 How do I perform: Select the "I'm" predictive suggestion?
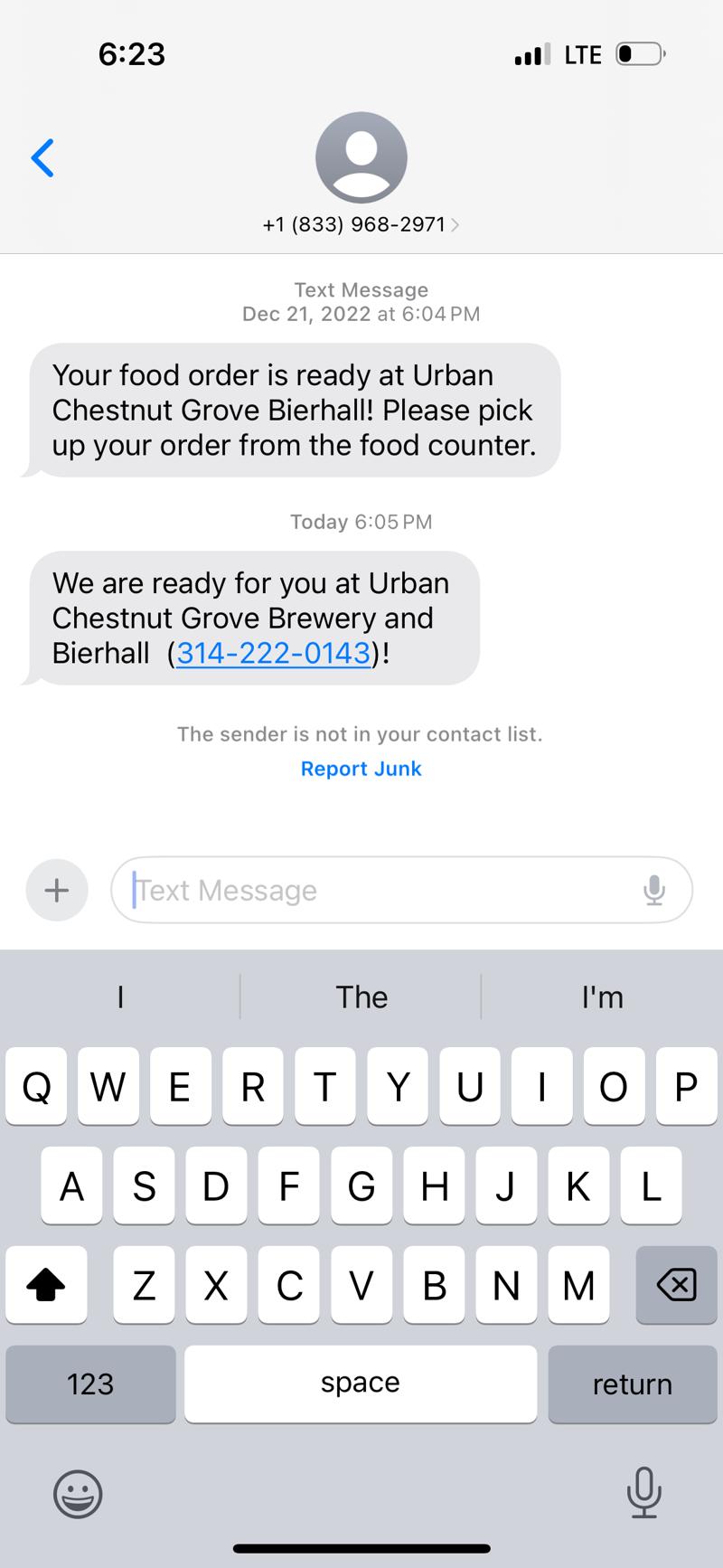602,997
